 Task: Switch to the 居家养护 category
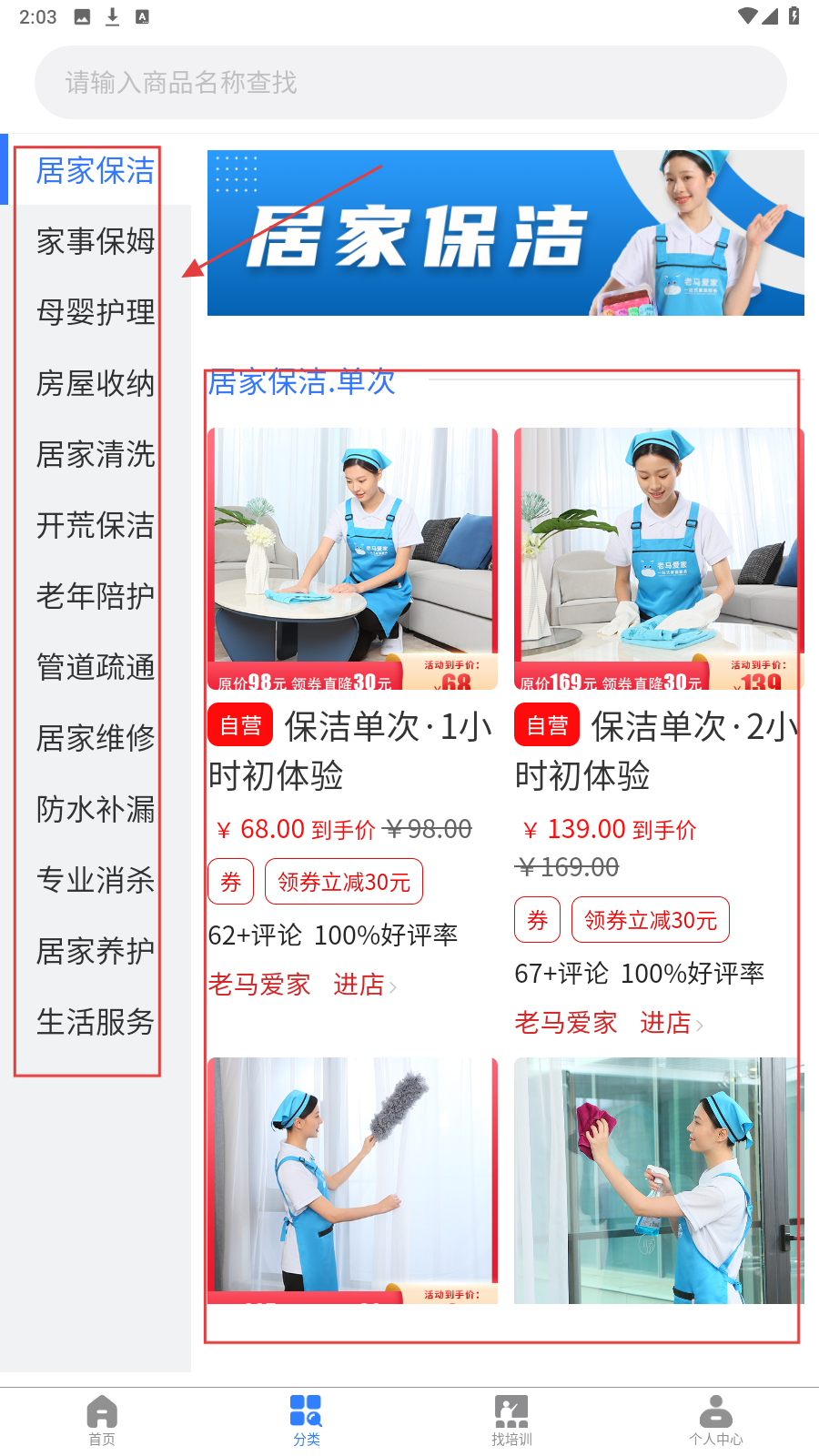[x=96, y=951]
